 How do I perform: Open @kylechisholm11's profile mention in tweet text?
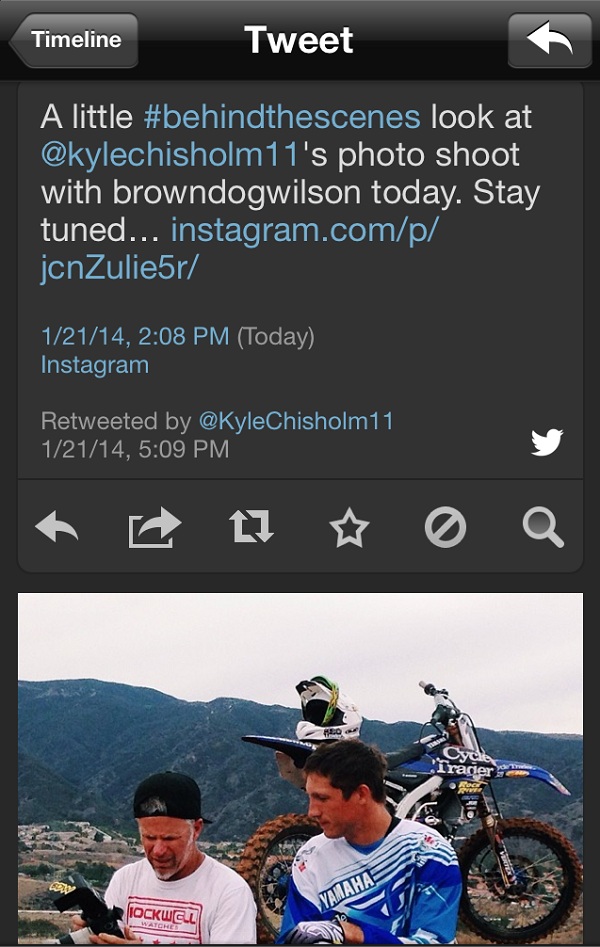170,155
